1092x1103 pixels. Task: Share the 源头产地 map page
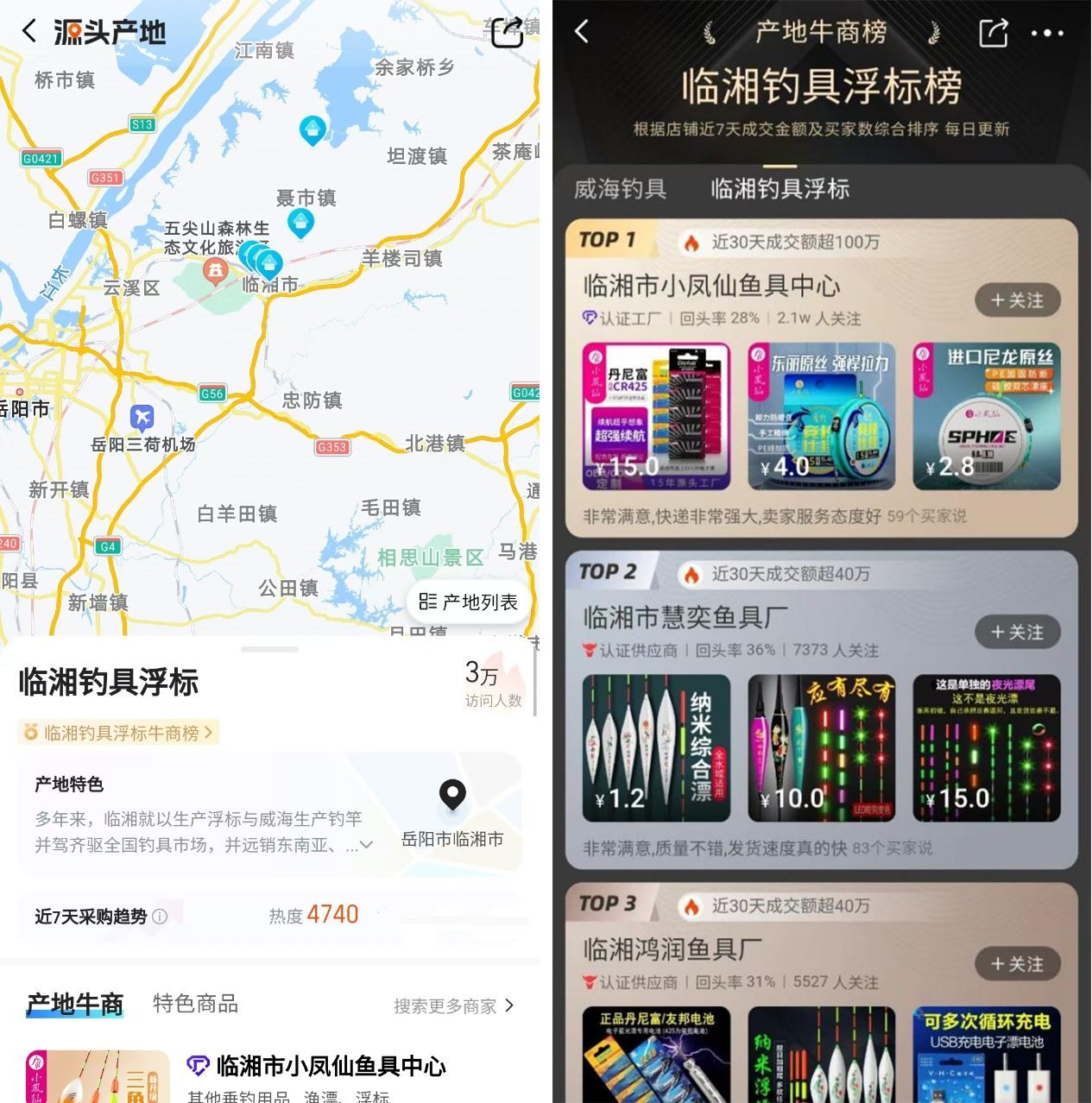[507, 33]
